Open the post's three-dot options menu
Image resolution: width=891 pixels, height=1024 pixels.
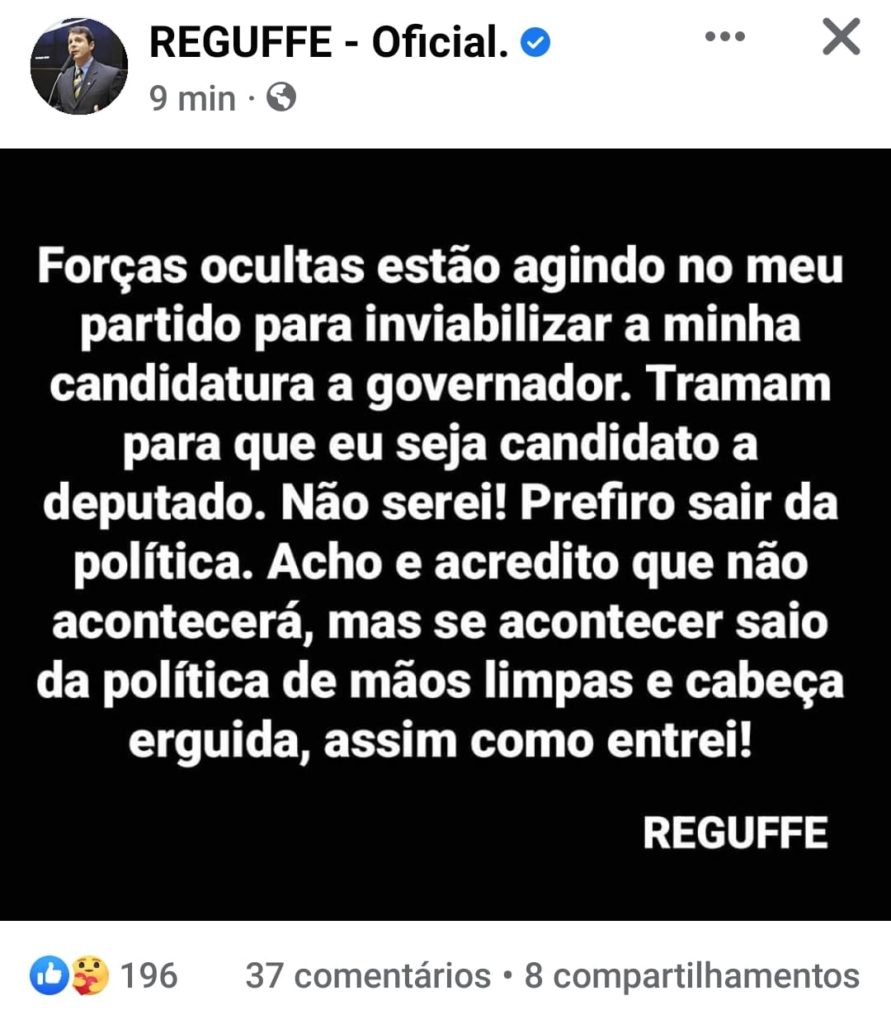[x=725, y=37]
